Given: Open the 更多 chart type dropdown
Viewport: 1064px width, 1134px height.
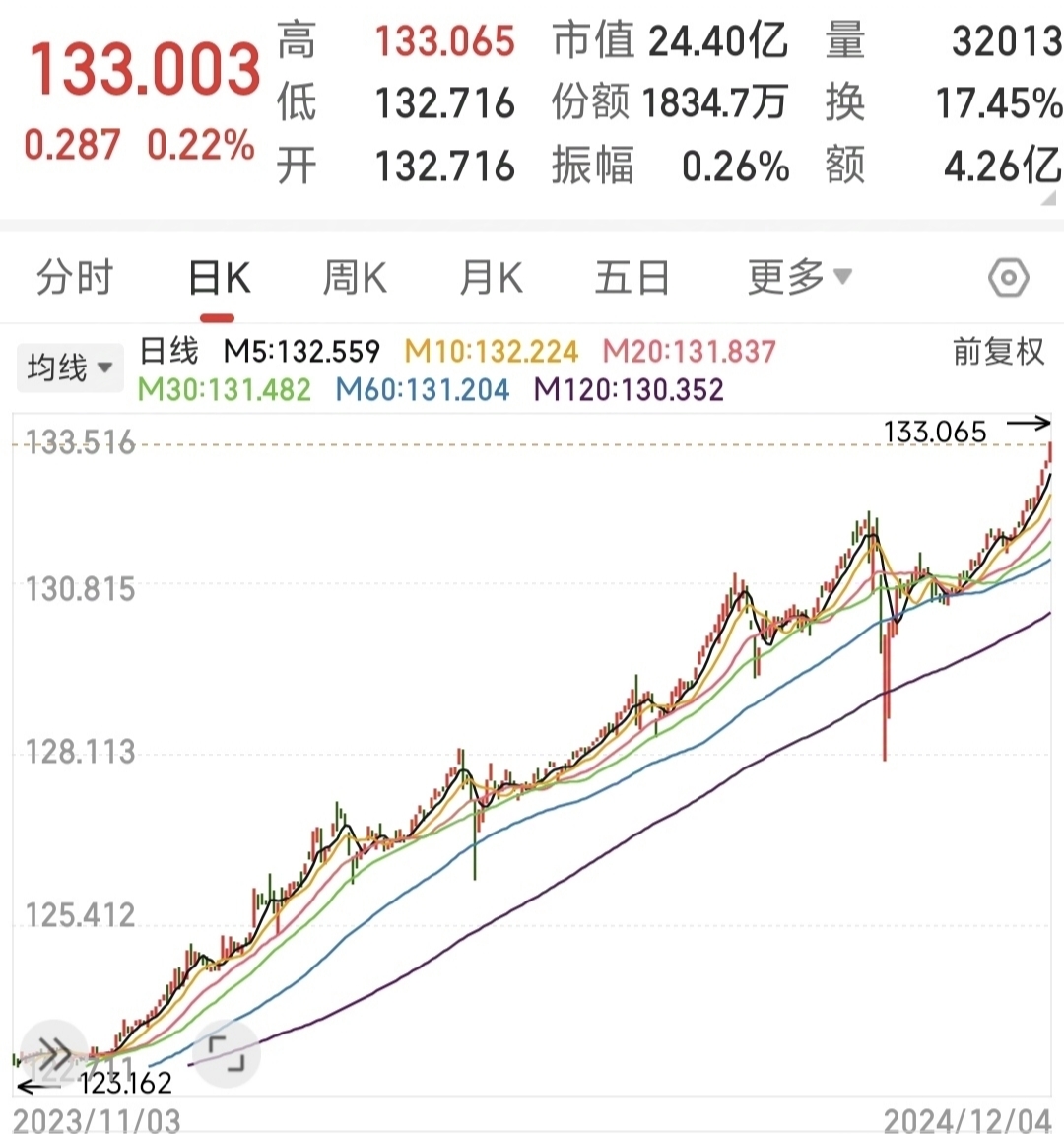Looking at the screenshot, I should (785, 277).
